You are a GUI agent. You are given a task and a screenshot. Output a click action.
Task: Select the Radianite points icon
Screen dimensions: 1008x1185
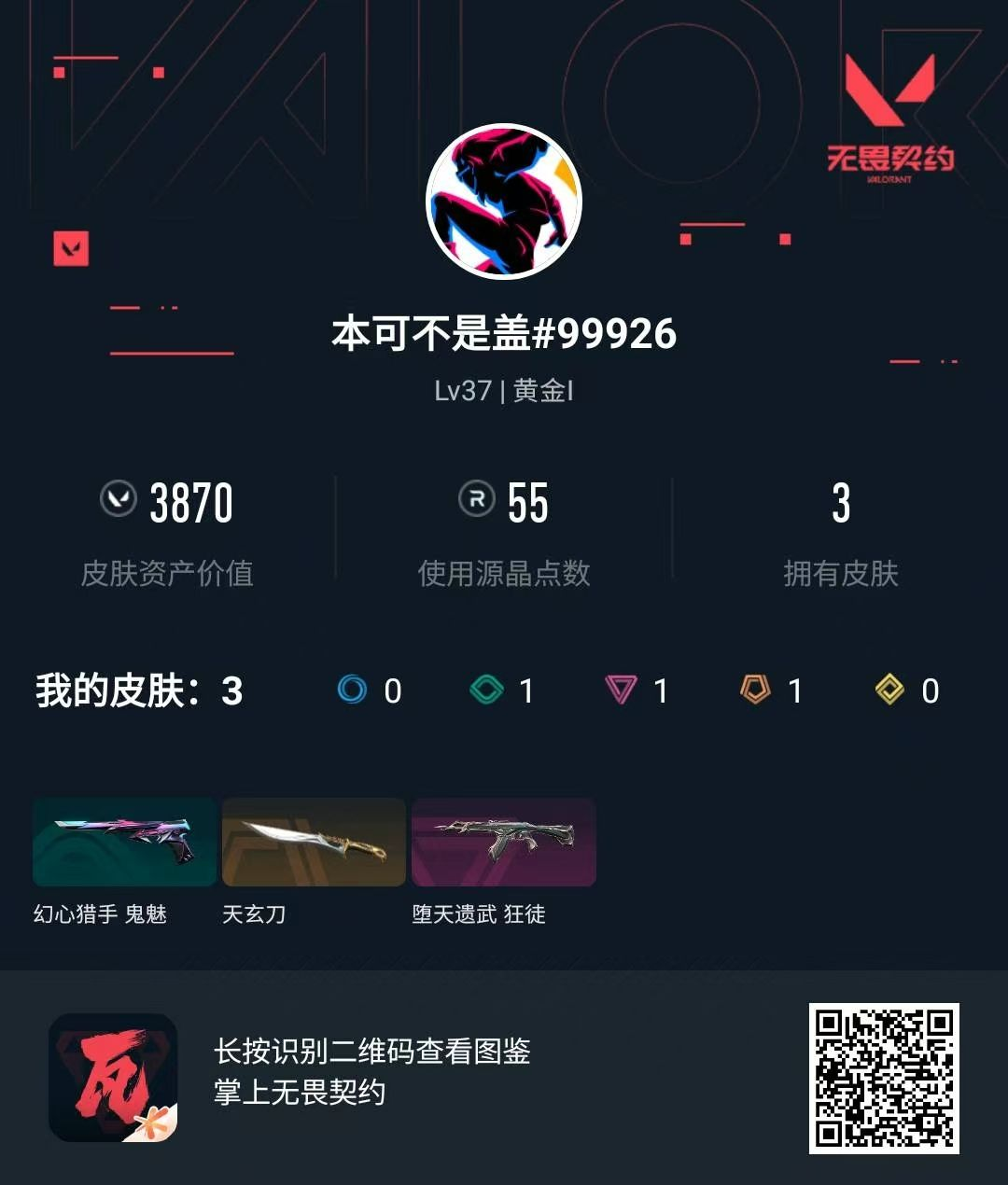(x=475, y=503)
